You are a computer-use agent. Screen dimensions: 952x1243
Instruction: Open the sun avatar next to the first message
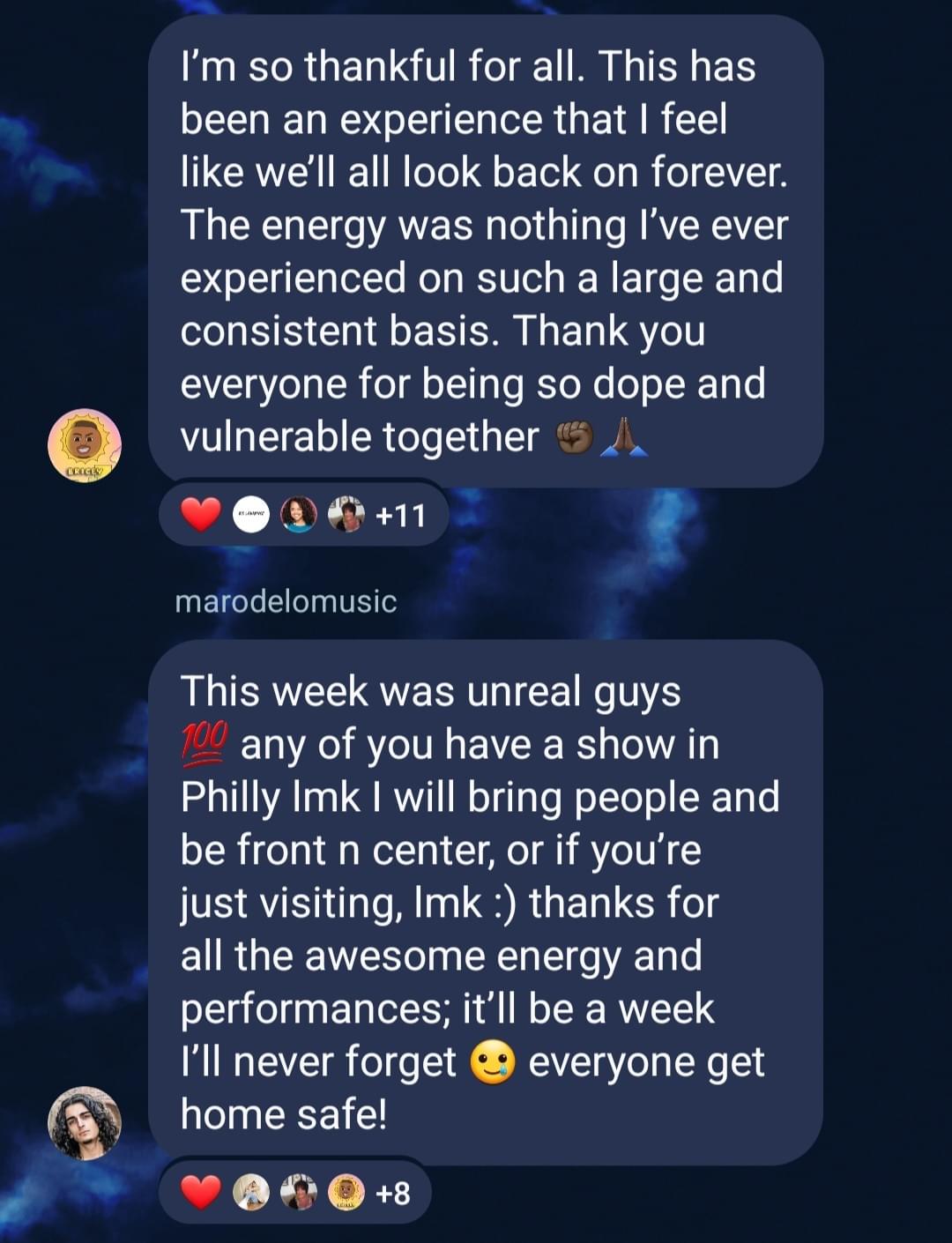pos(85,445)
